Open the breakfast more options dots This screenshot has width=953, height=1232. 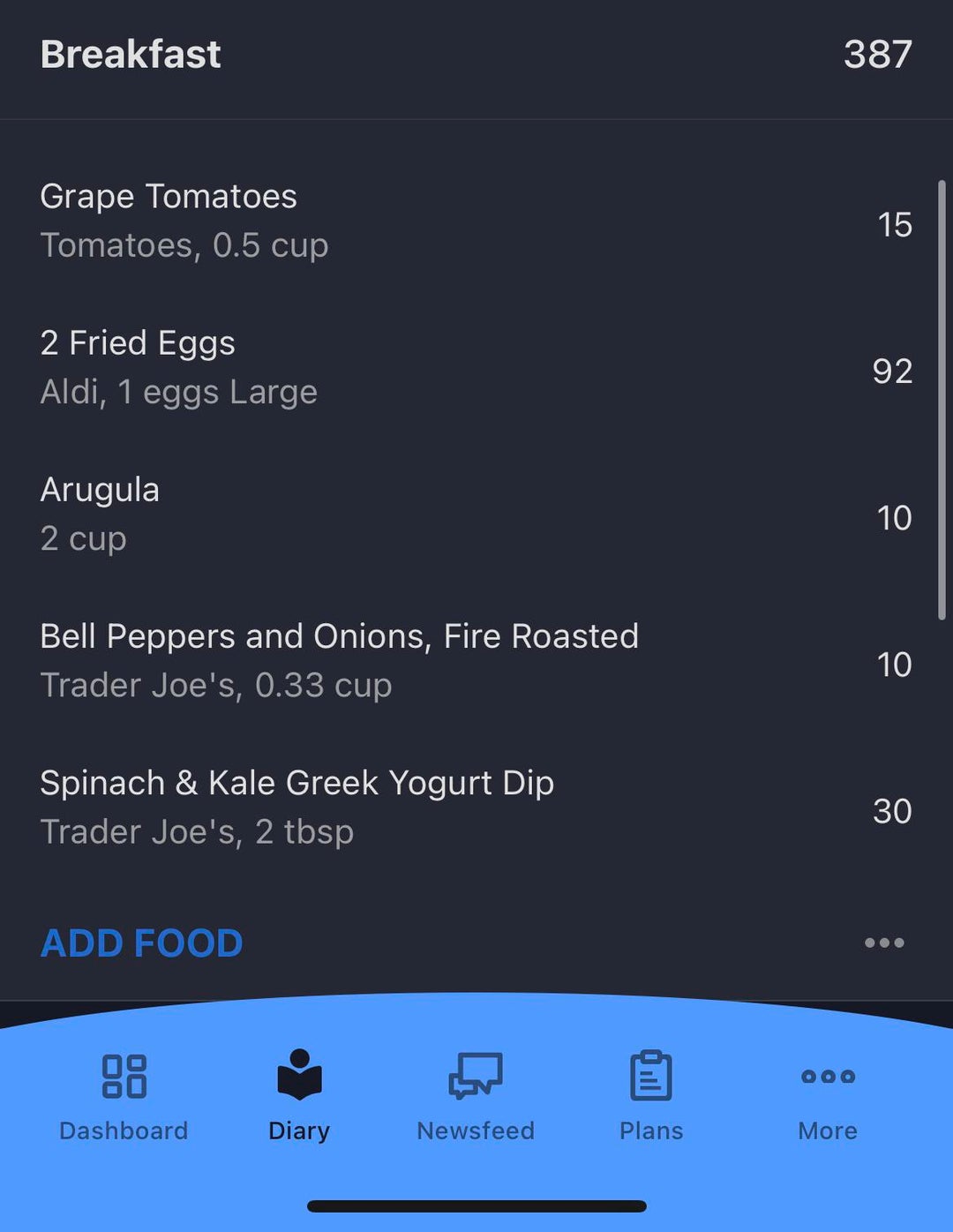coord(883,943)
